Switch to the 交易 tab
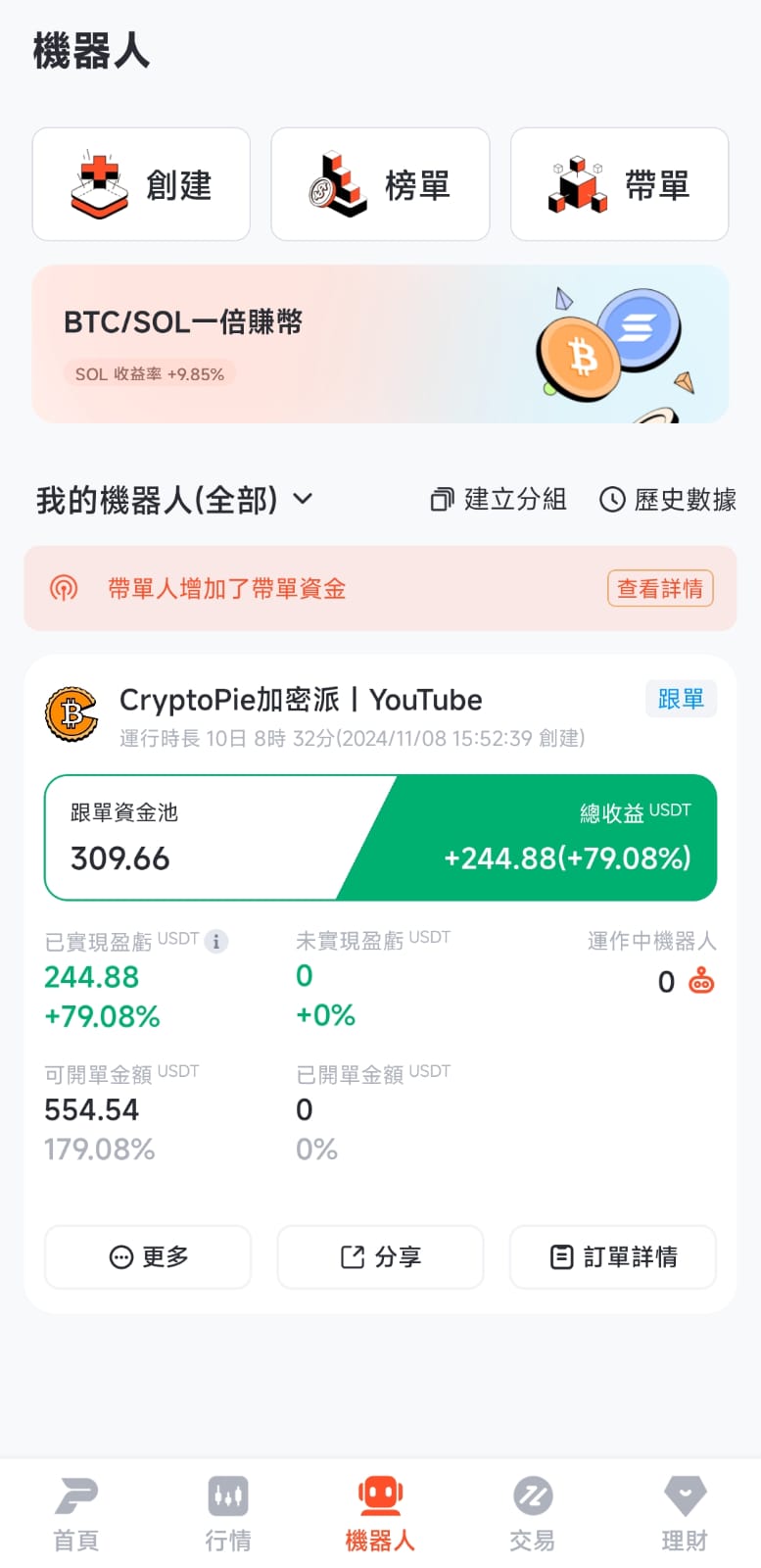Image resolution: width=761 pixels, height=1568 pixels. pyautogui.click(x=533, y=1514)
